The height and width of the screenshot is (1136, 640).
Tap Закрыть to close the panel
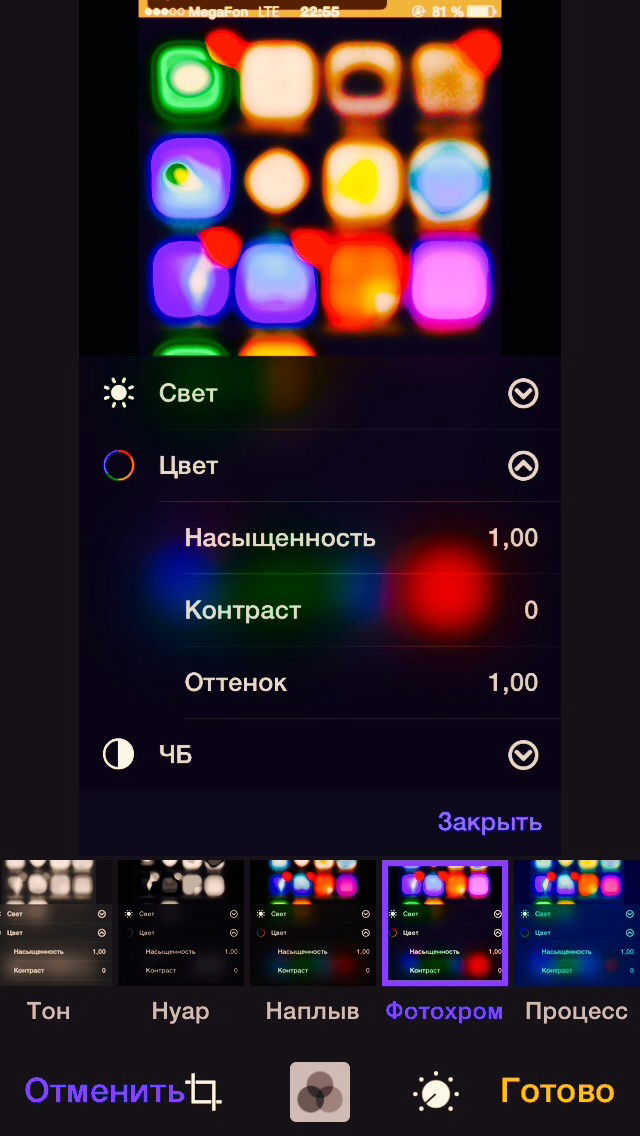(489, 822)
